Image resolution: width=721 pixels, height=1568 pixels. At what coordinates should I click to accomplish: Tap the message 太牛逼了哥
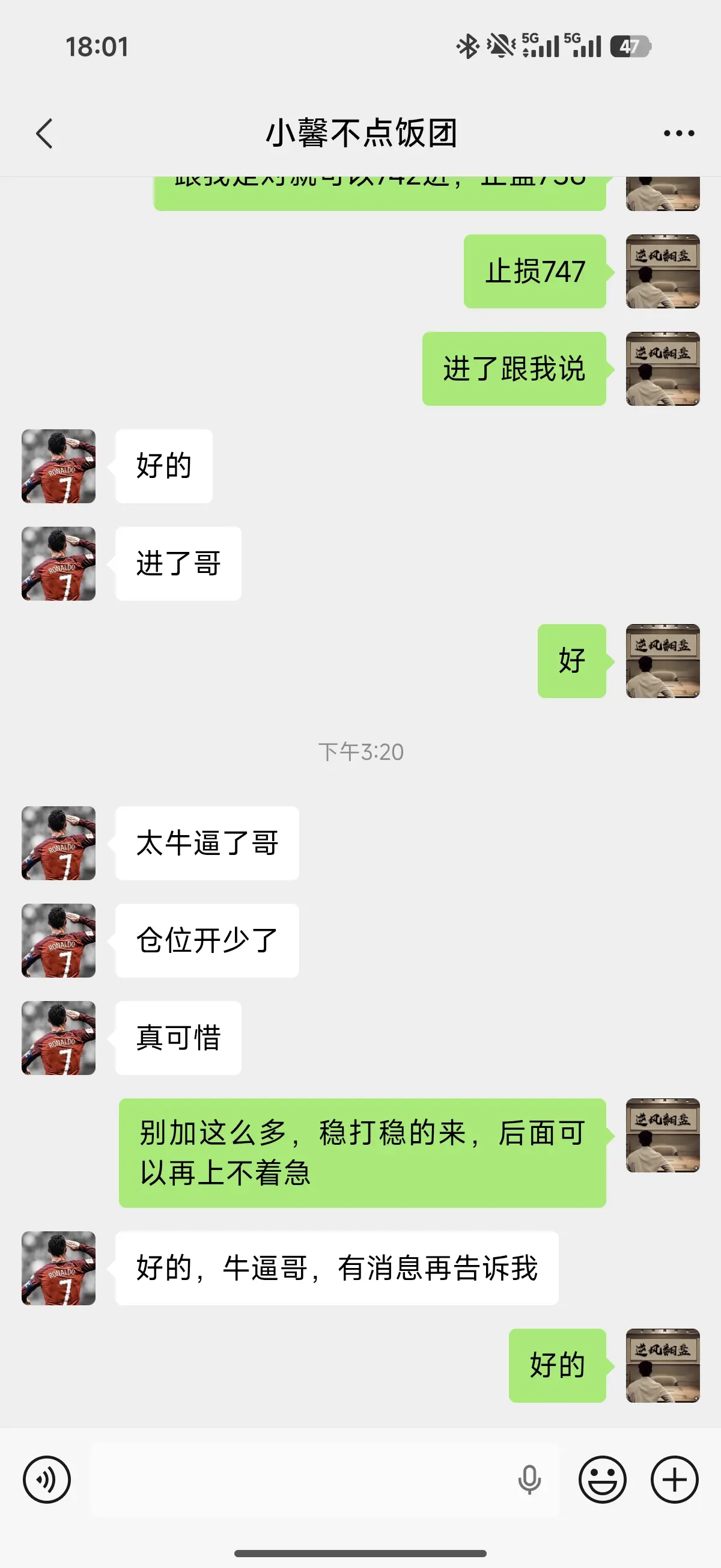pyautogui.click(x=205, y=843)
